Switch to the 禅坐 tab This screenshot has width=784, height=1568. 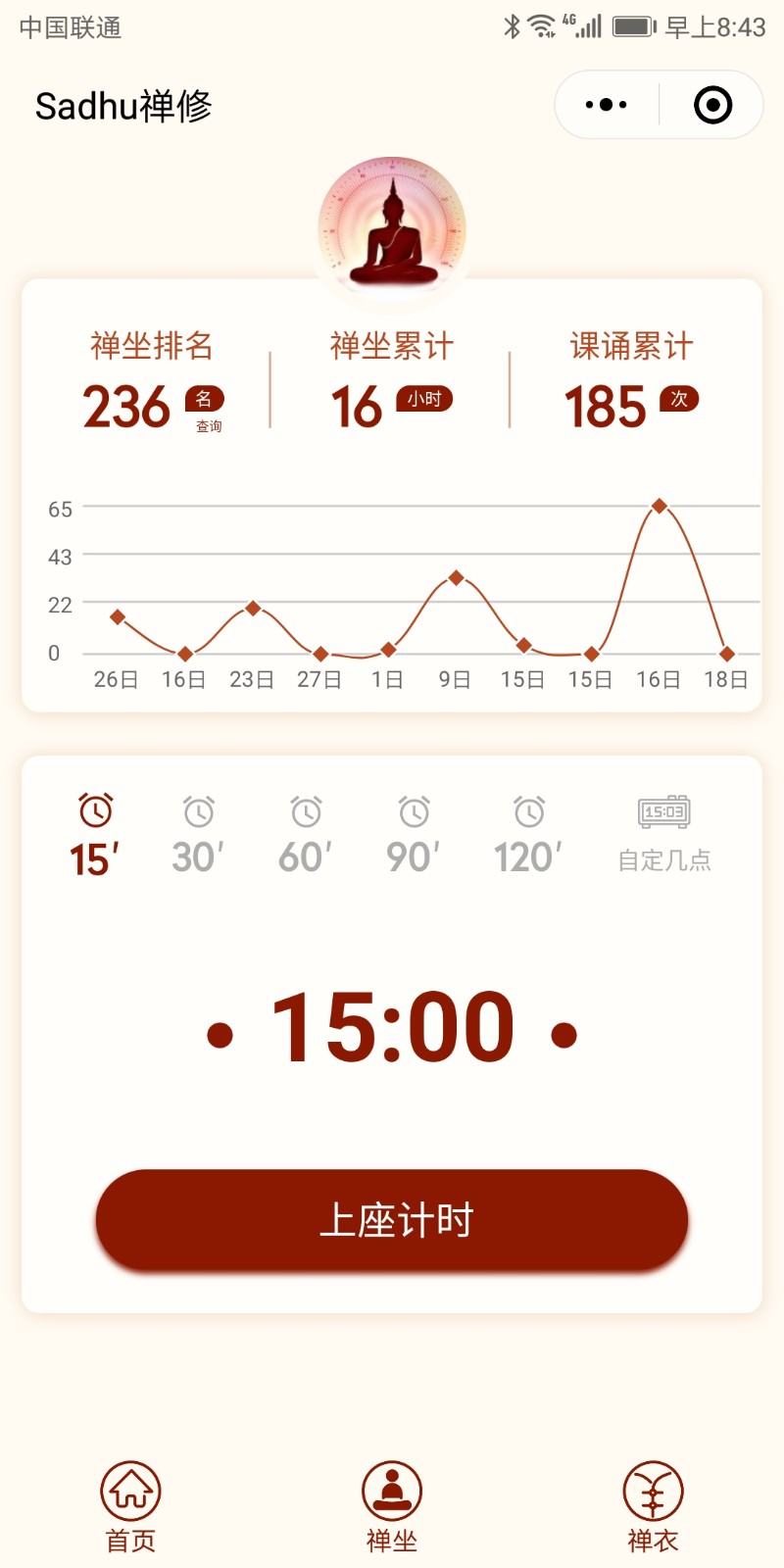(392, 1507)
